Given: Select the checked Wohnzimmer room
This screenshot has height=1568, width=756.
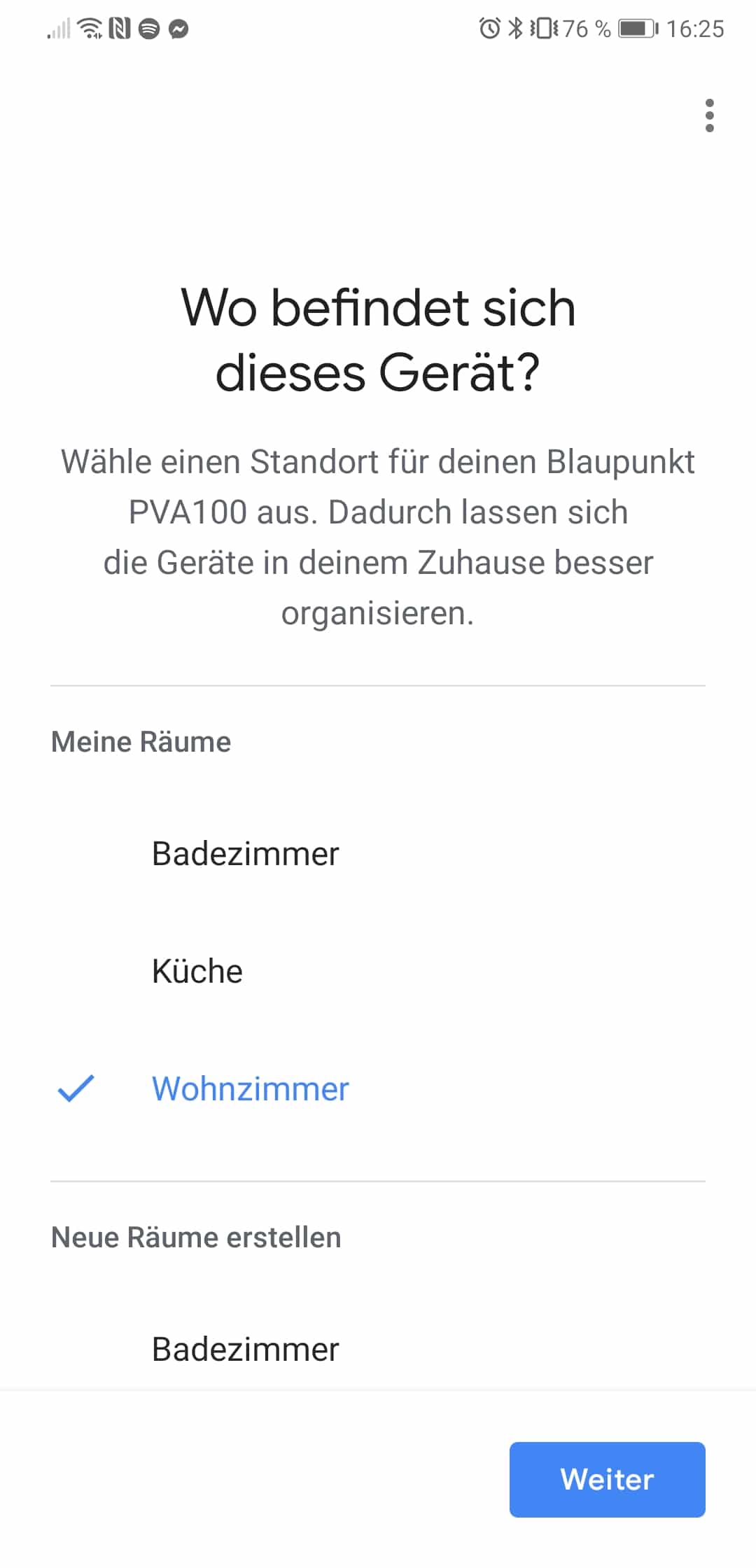Looking at the screenshot, I should (250, 1089).
